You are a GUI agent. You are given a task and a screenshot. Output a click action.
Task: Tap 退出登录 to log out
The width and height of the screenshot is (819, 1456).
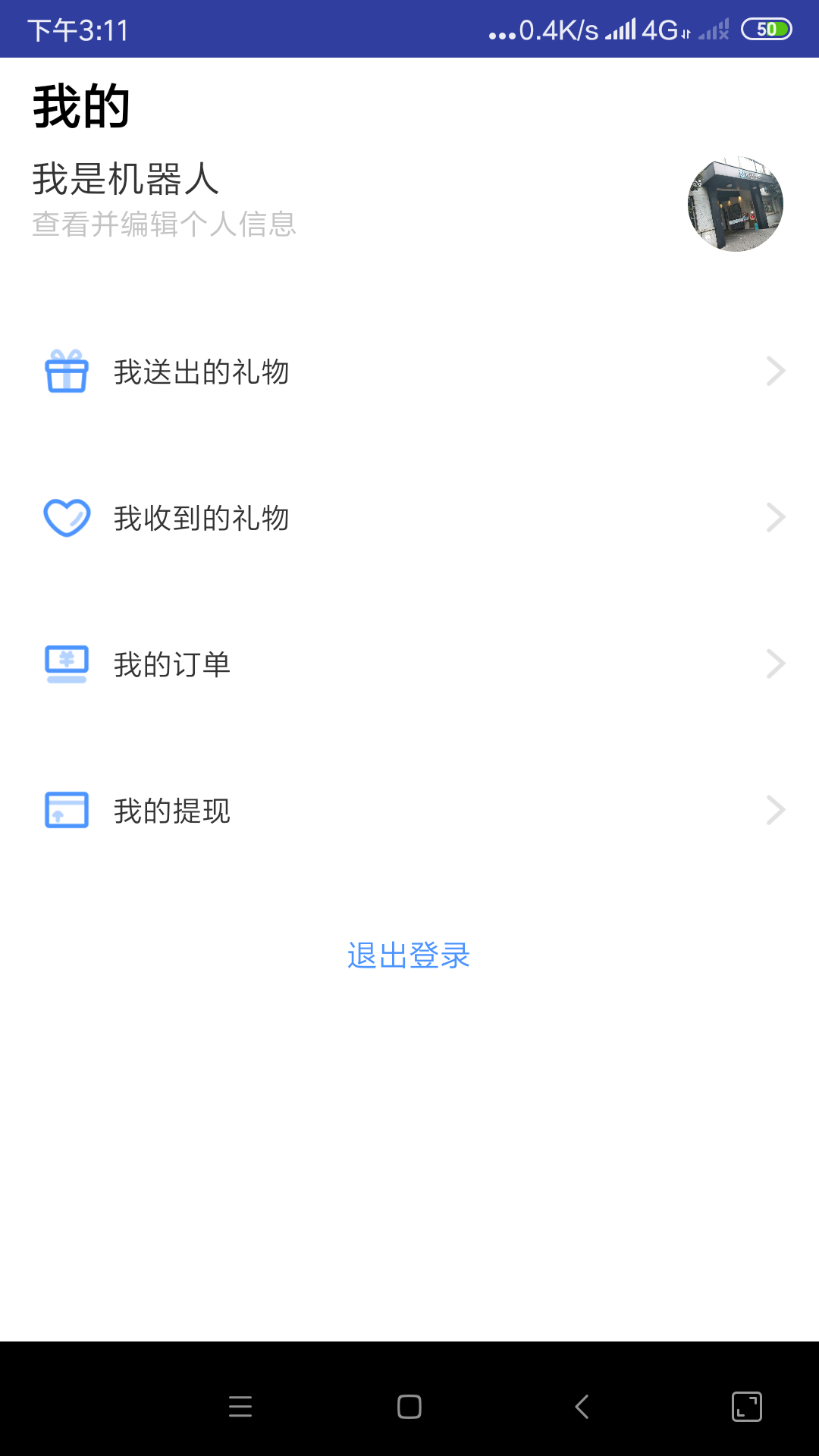pos(409,955)
